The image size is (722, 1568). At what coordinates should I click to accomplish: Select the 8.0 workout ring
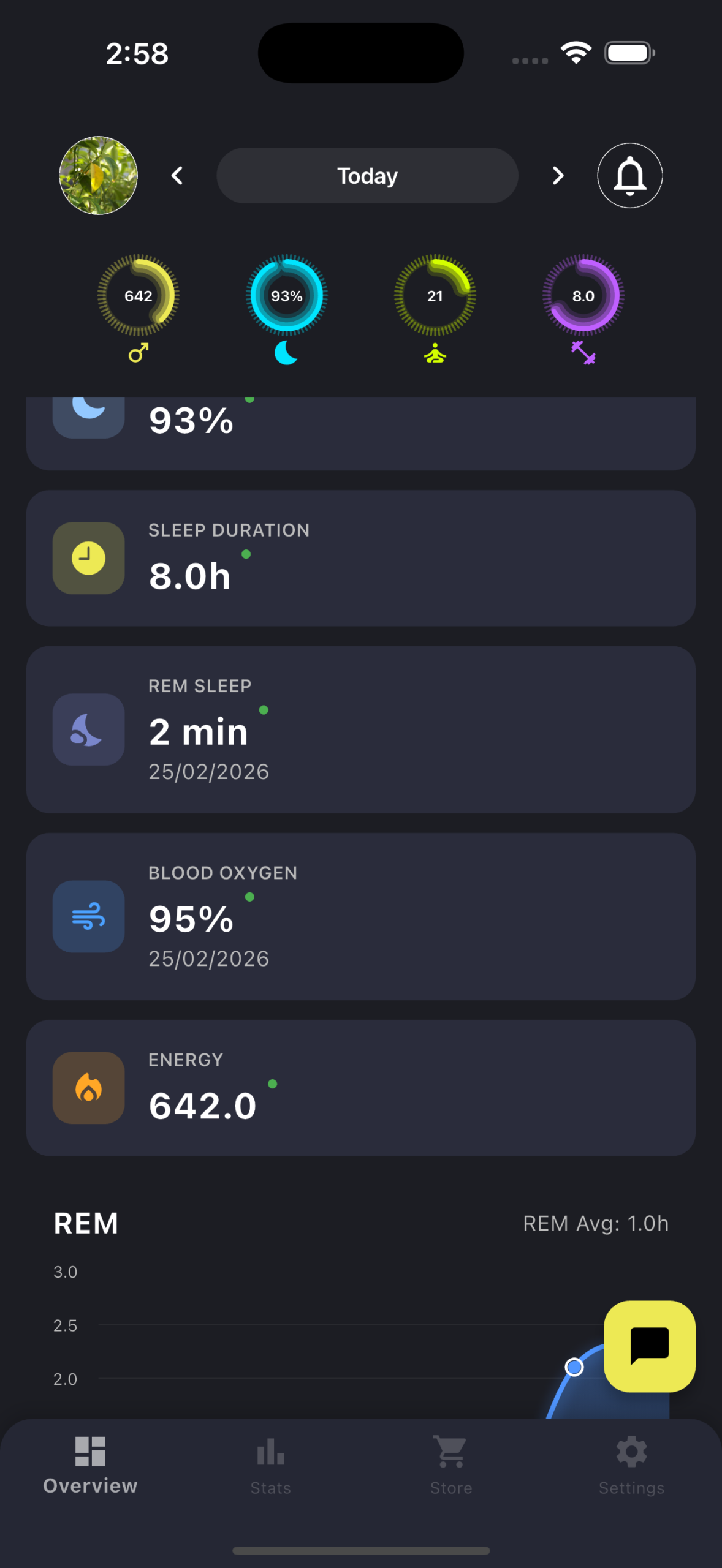pyautogui.click(x=583, y=296)
